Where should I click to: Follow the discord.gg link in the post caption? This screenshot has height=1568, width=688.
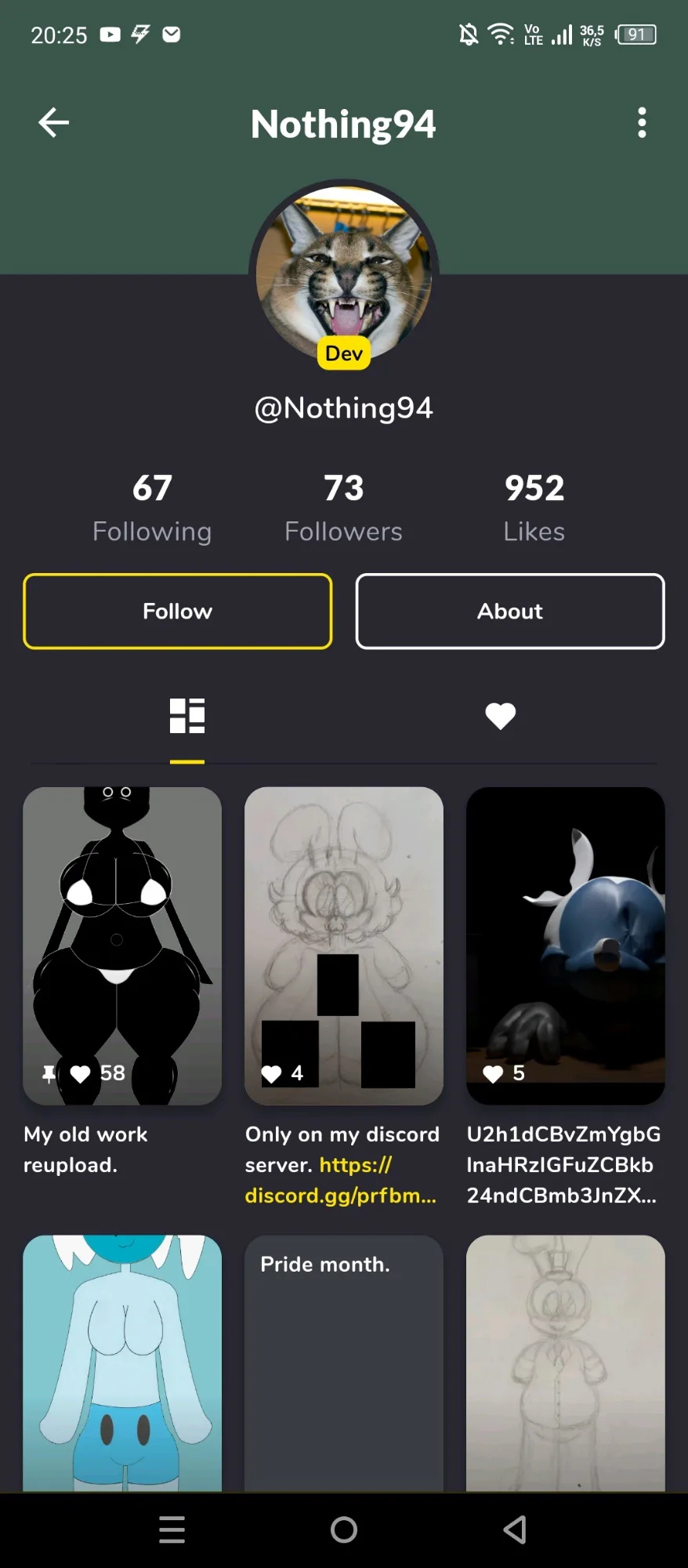(340, 1181)
